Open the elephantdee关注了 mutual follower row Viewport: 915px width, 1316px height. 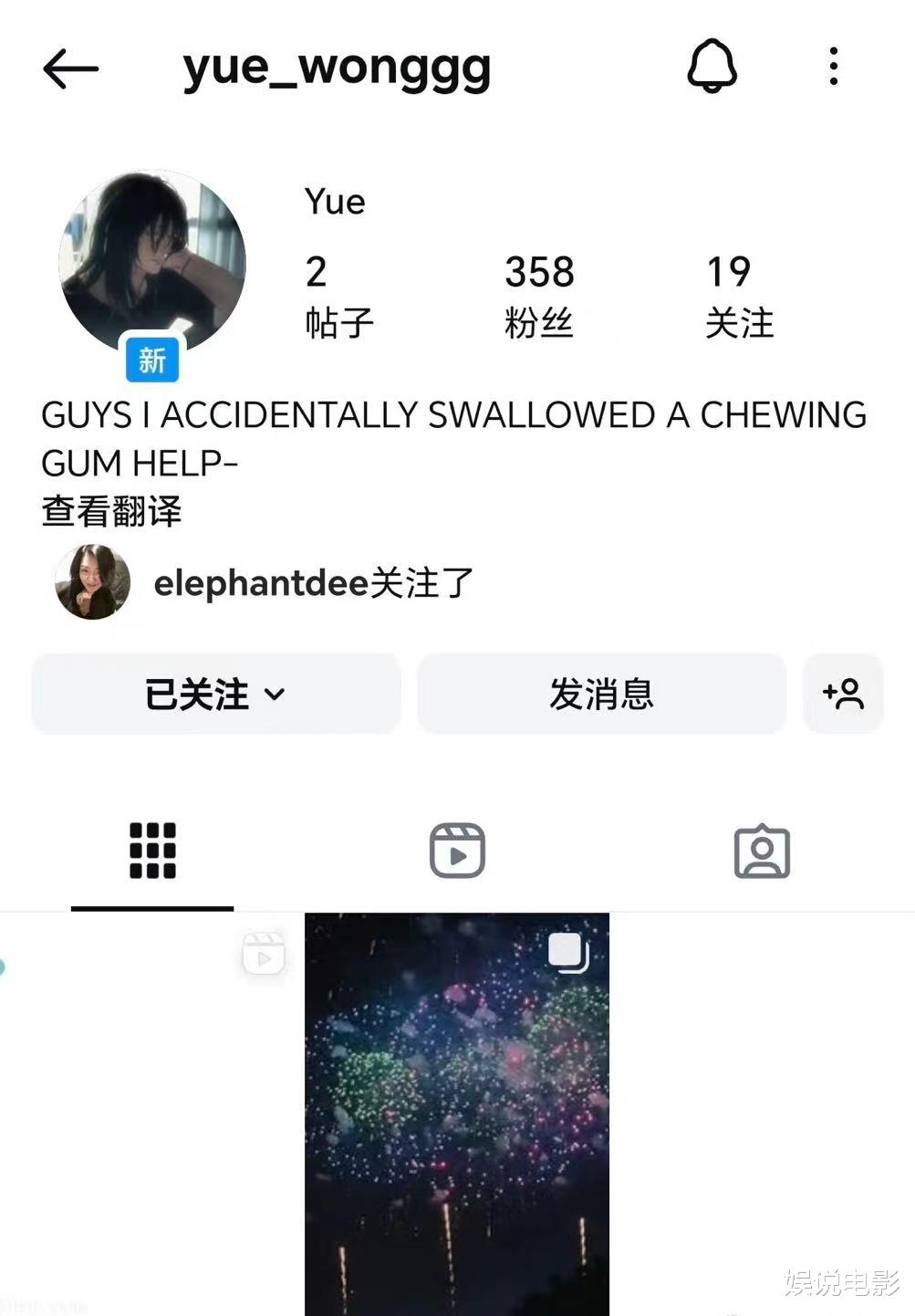pos(265,582)
